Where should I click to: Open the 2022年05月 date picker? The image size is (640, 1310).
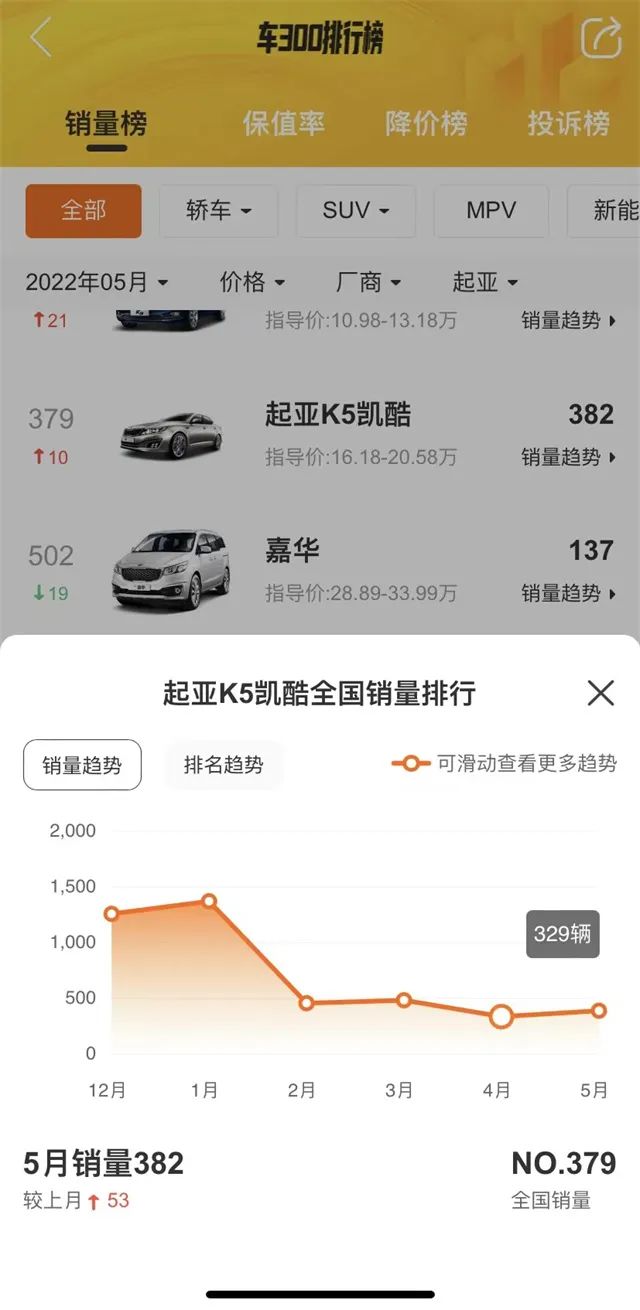(97, 282)
